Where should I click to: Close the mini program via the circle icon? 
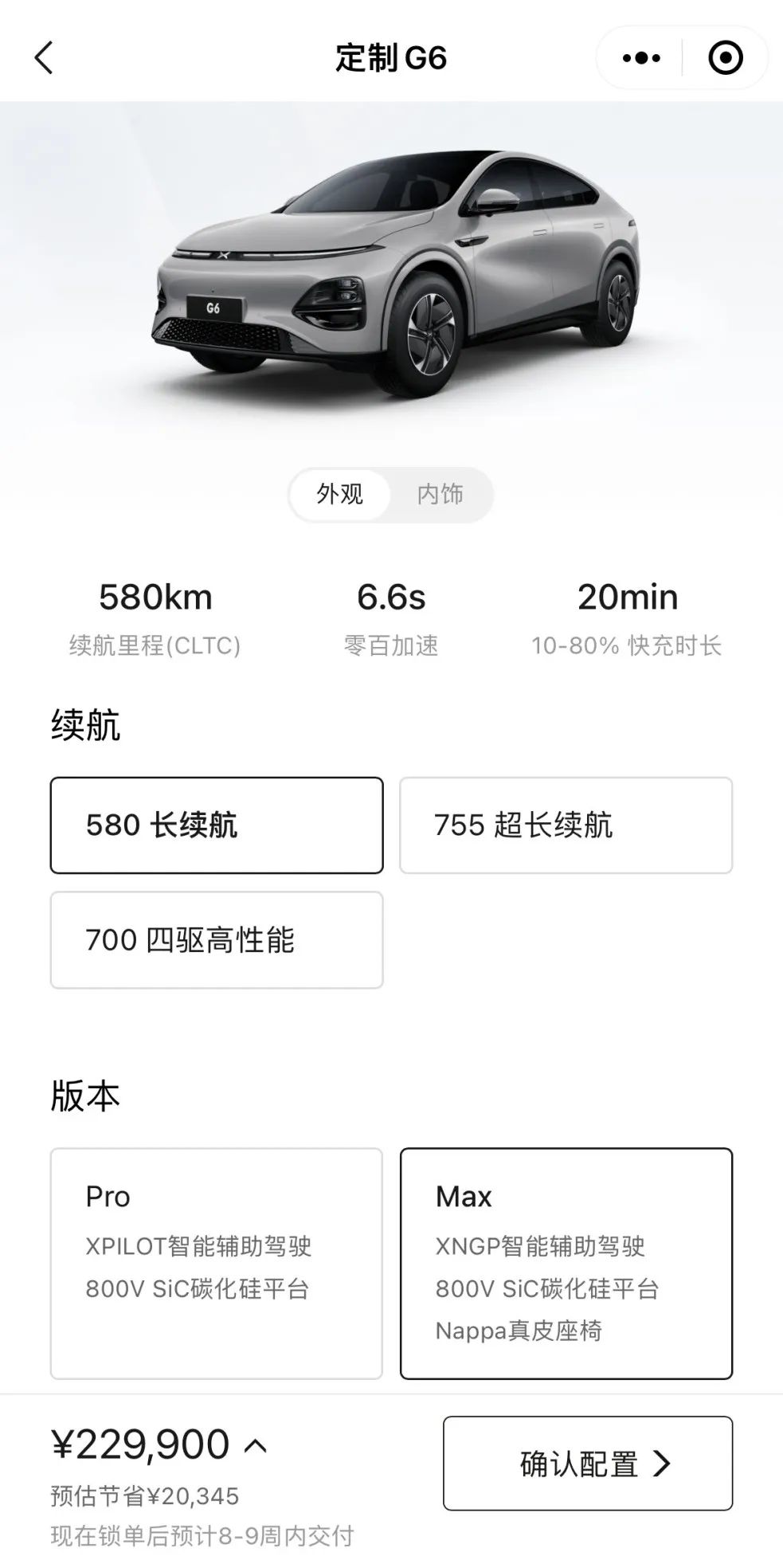725,58
